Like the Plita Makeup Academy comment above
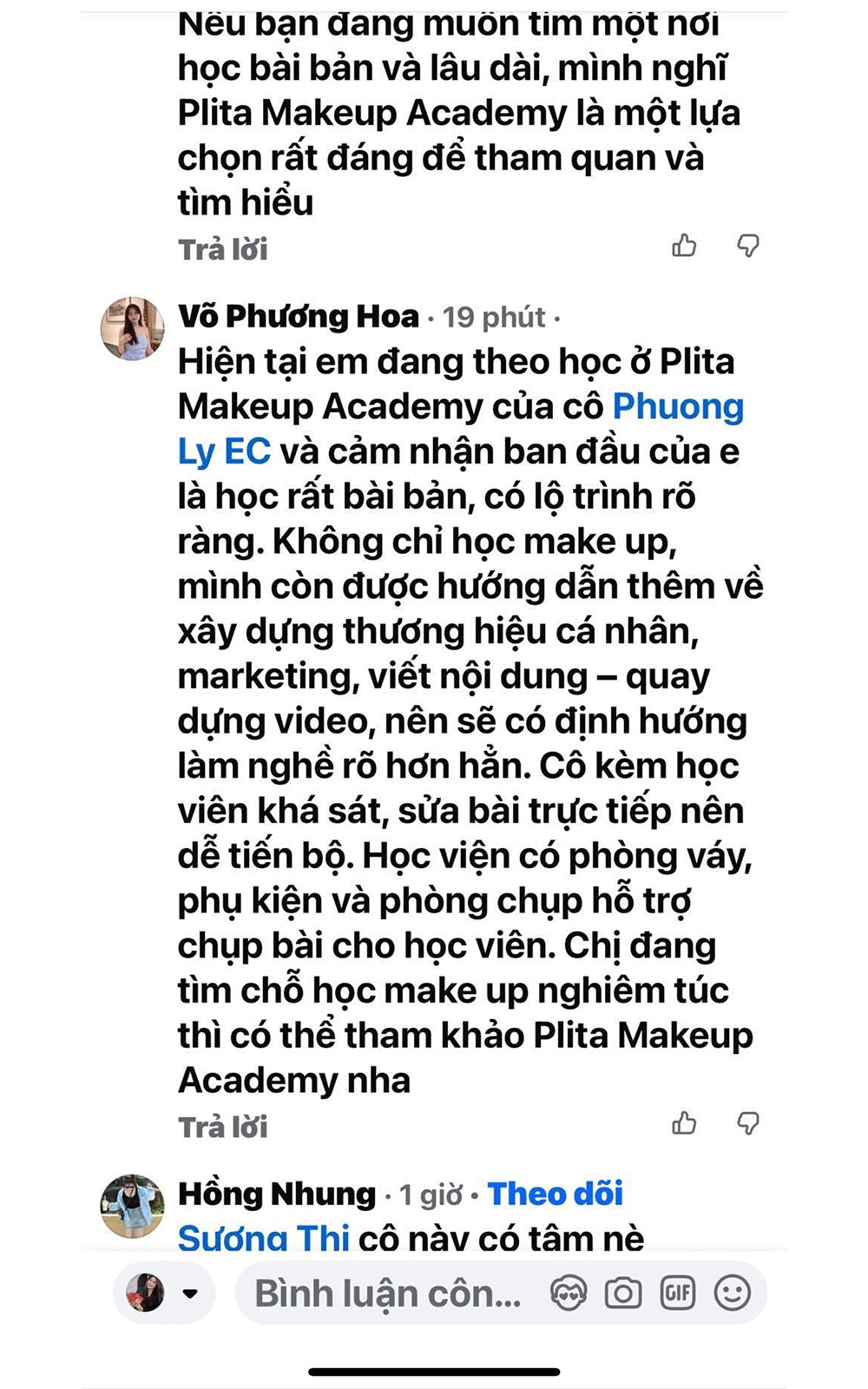Screen dimensions: 868x1389 click(x=684, y=246)
